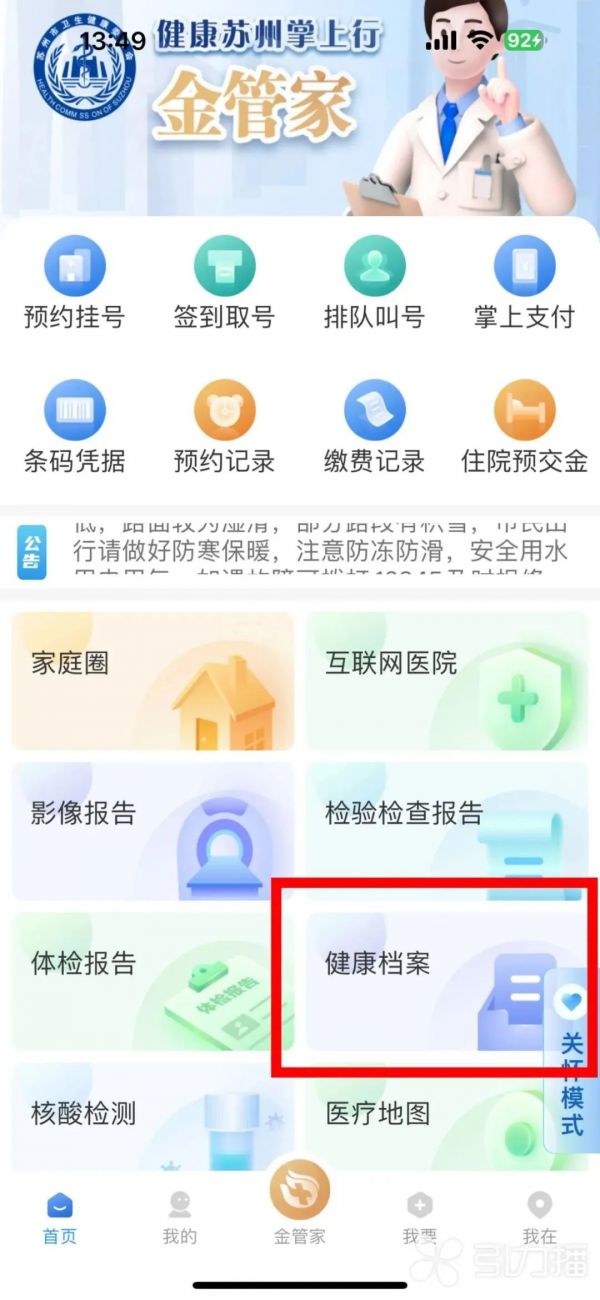This screenshot has height=1300, width=600.
Task: Open 预约挂号 appointment registration
Action: point(75,284)
